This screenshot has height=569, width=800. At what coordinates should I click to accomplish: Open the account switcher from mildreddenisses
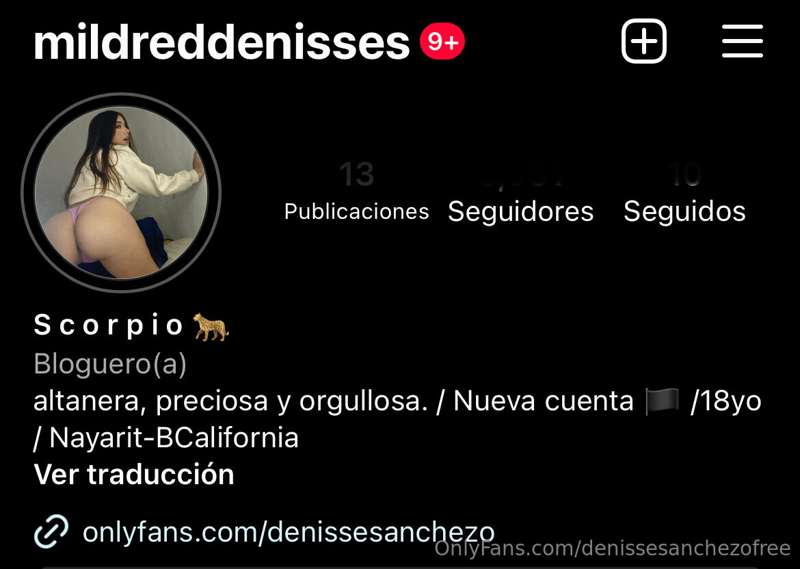coord(221,43)
